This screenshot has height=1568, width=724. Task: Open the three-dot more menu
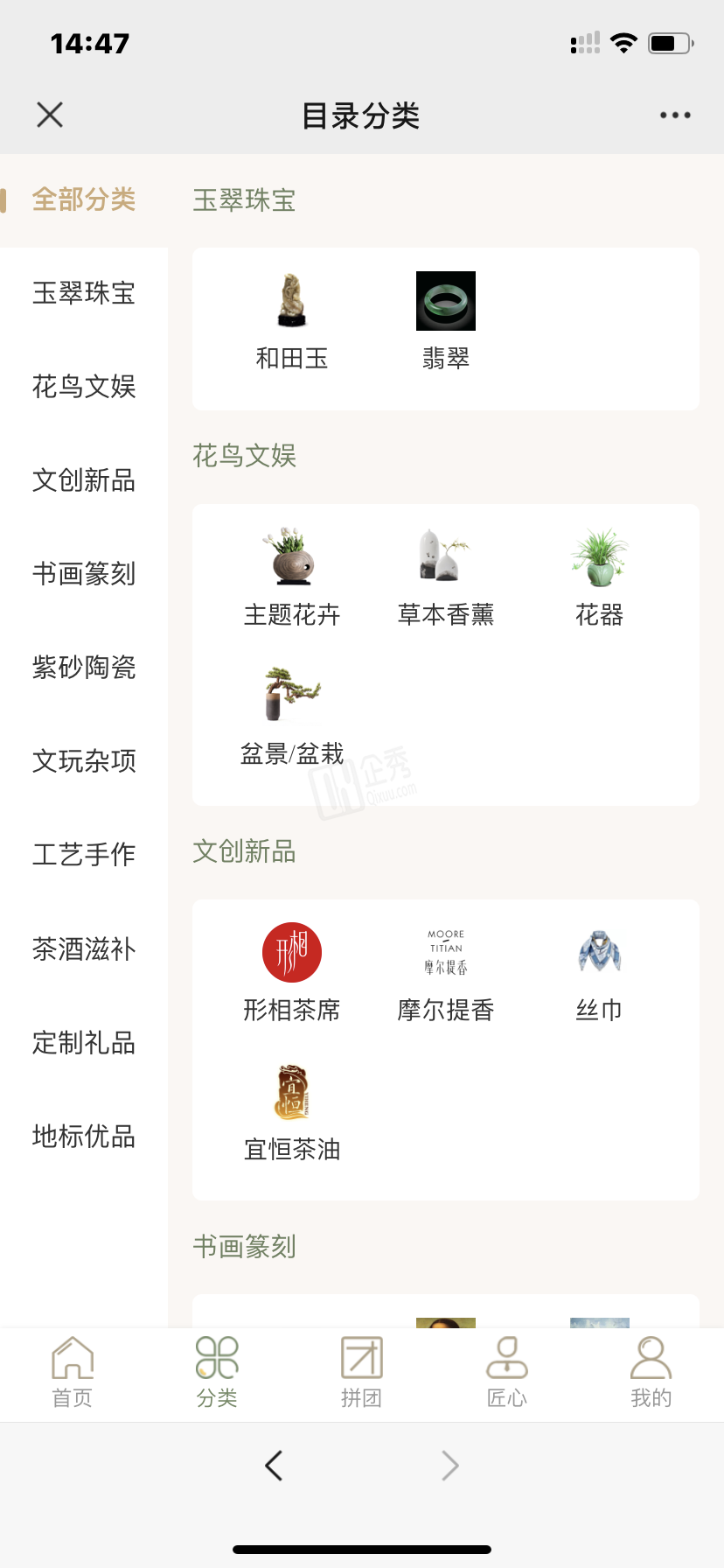tap(675, 115)
